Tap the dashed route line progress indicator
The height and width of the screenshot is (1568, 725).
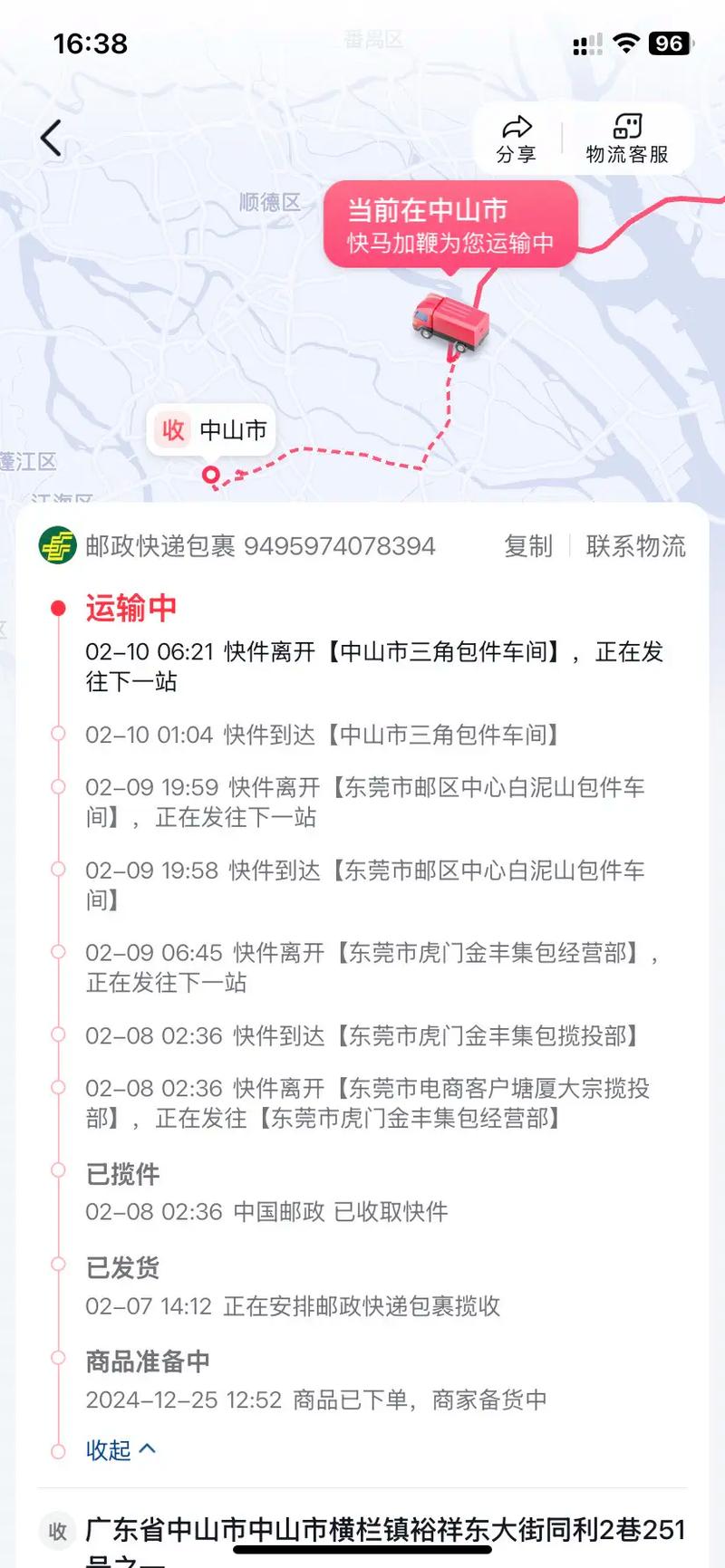coord(362,457)
